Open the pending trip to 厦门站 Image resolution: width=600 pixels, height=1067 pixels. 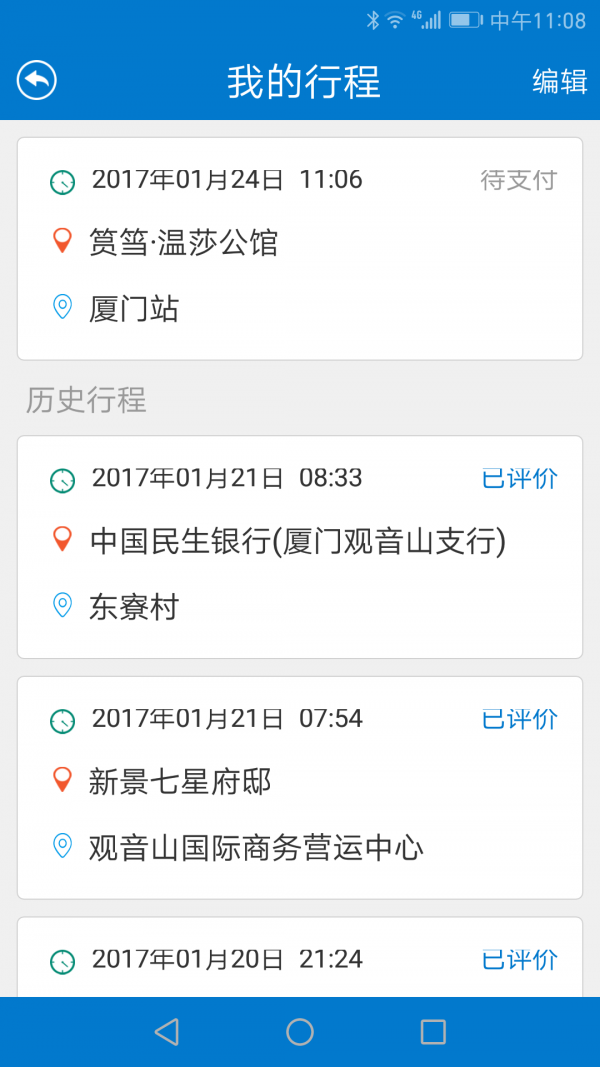300,248
